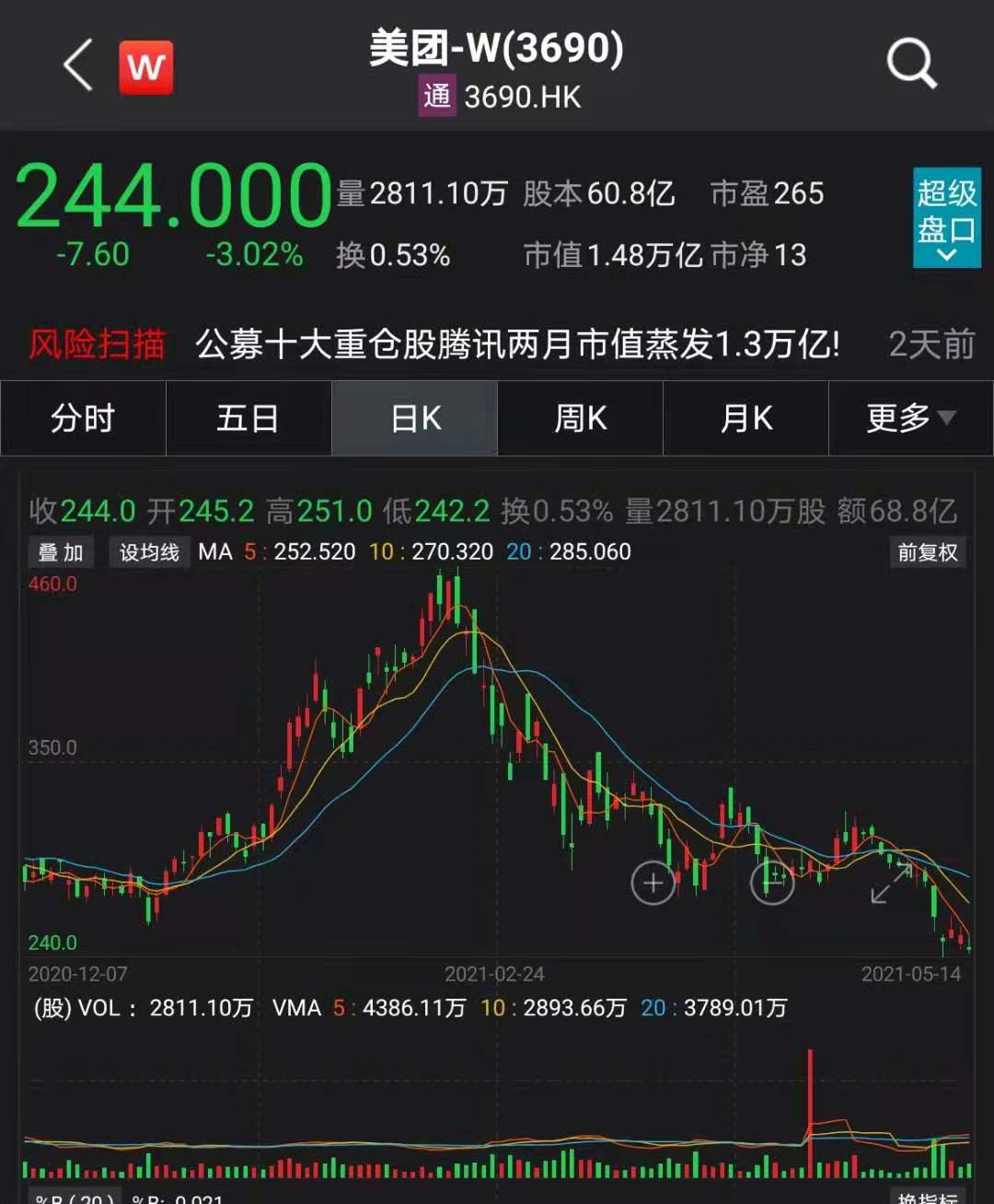Tap the search magnifier icon

tap(910, 63)
